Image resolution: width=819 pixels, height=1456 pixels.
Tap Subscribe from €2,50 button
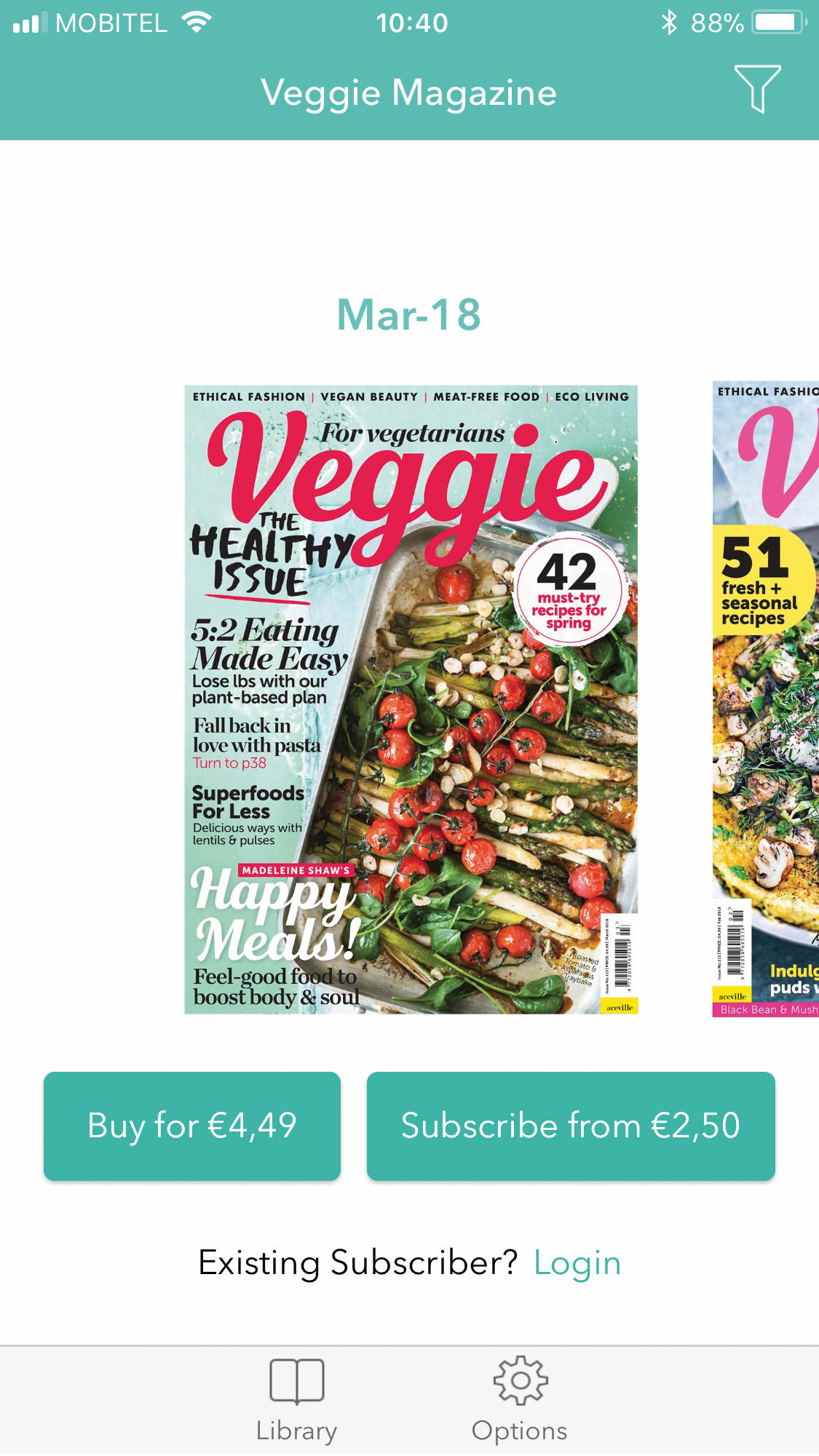coord(571,1126)
